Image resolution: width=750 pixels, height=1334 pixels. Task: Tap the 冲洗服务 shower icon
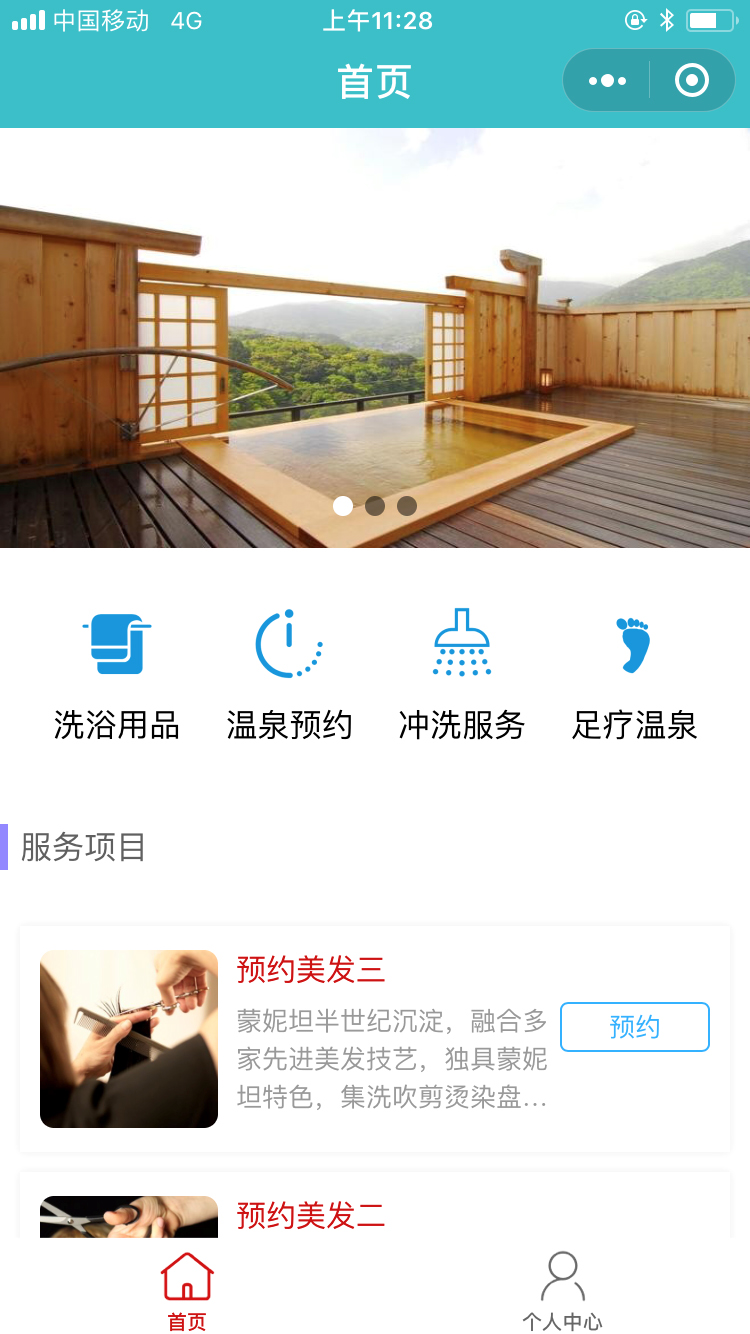(460, 643)
